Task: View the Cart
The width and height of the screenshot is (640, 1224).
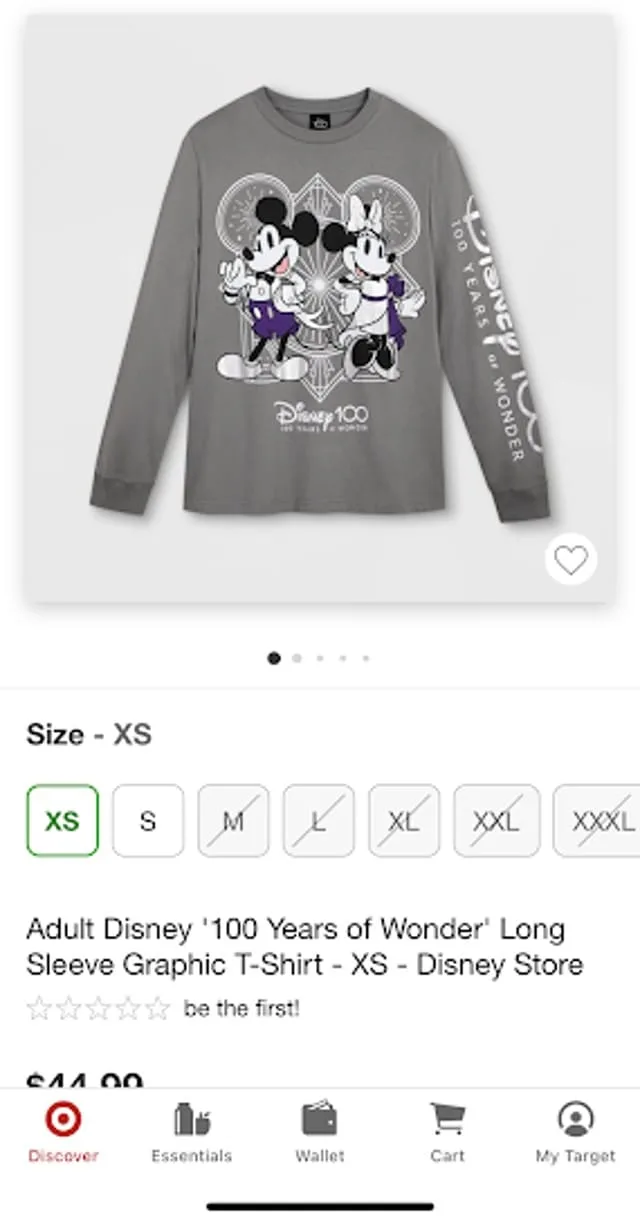Action: point(447,1133)
